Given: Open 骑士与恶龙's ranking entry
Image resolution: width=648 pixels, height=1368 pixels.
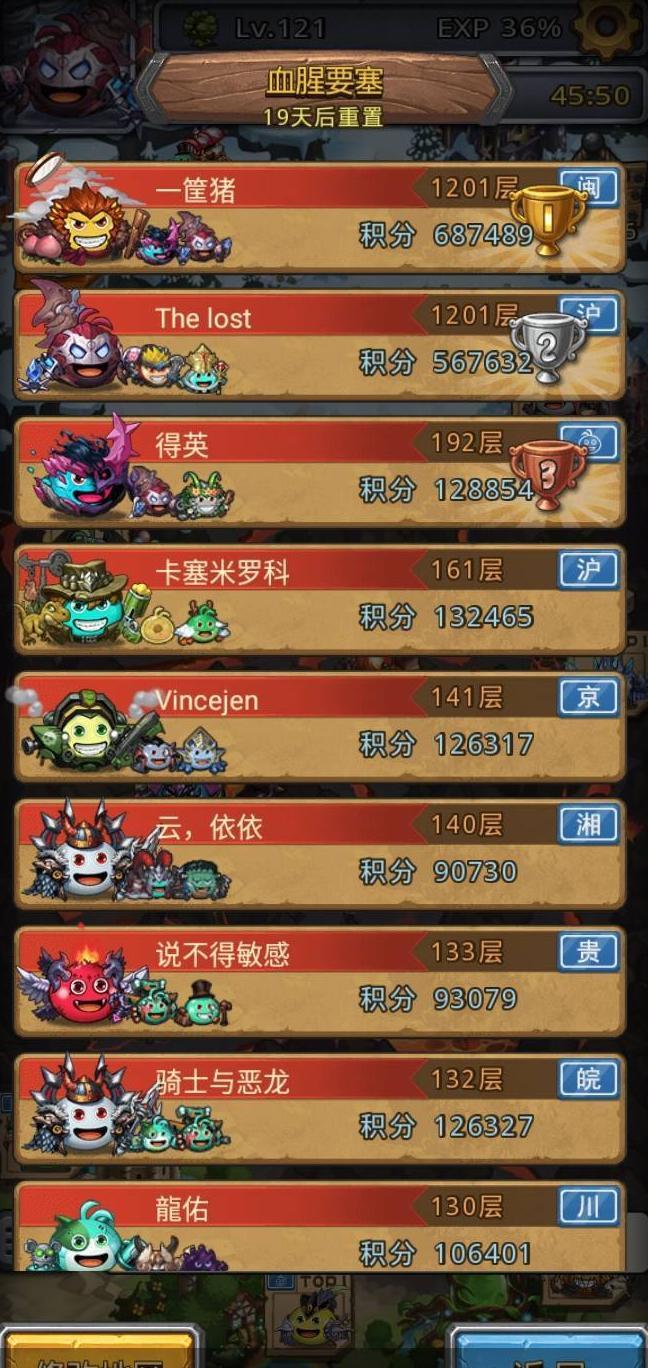Looking at the screenshot, I should 320,1108.
